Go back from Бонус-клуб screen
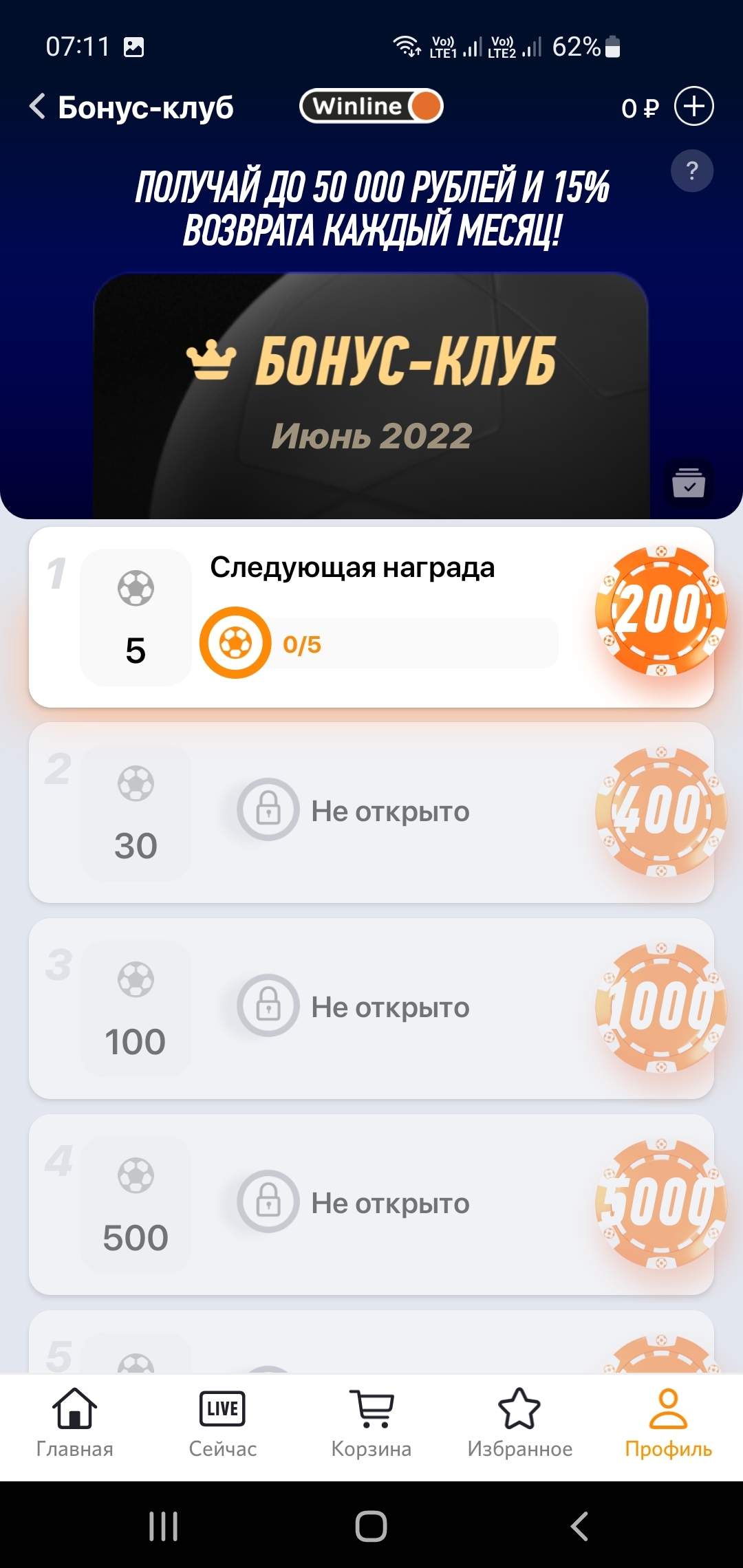 tap(37, 107)
